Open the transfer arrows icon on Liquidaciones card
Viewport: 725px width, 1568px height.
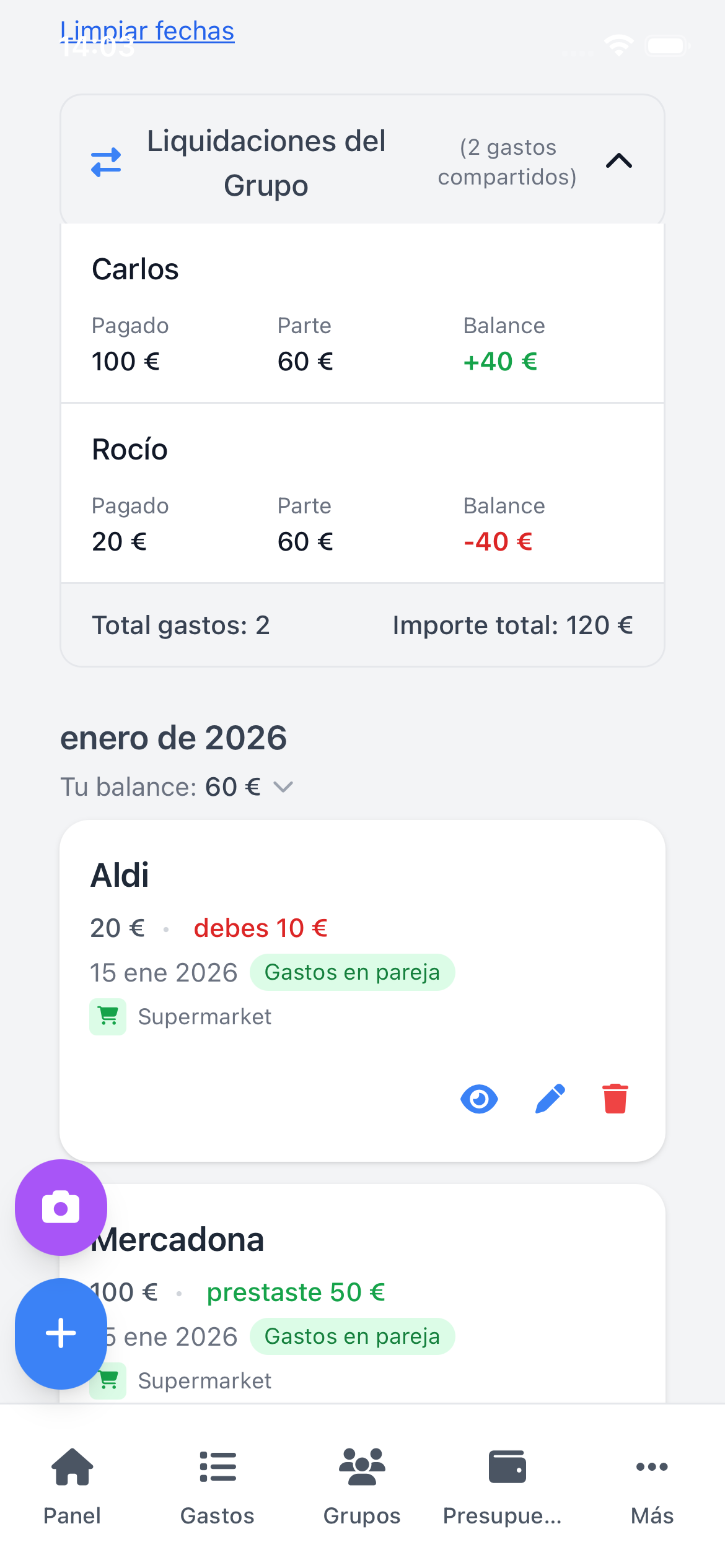pyautogui.click(x=105, y=161)
